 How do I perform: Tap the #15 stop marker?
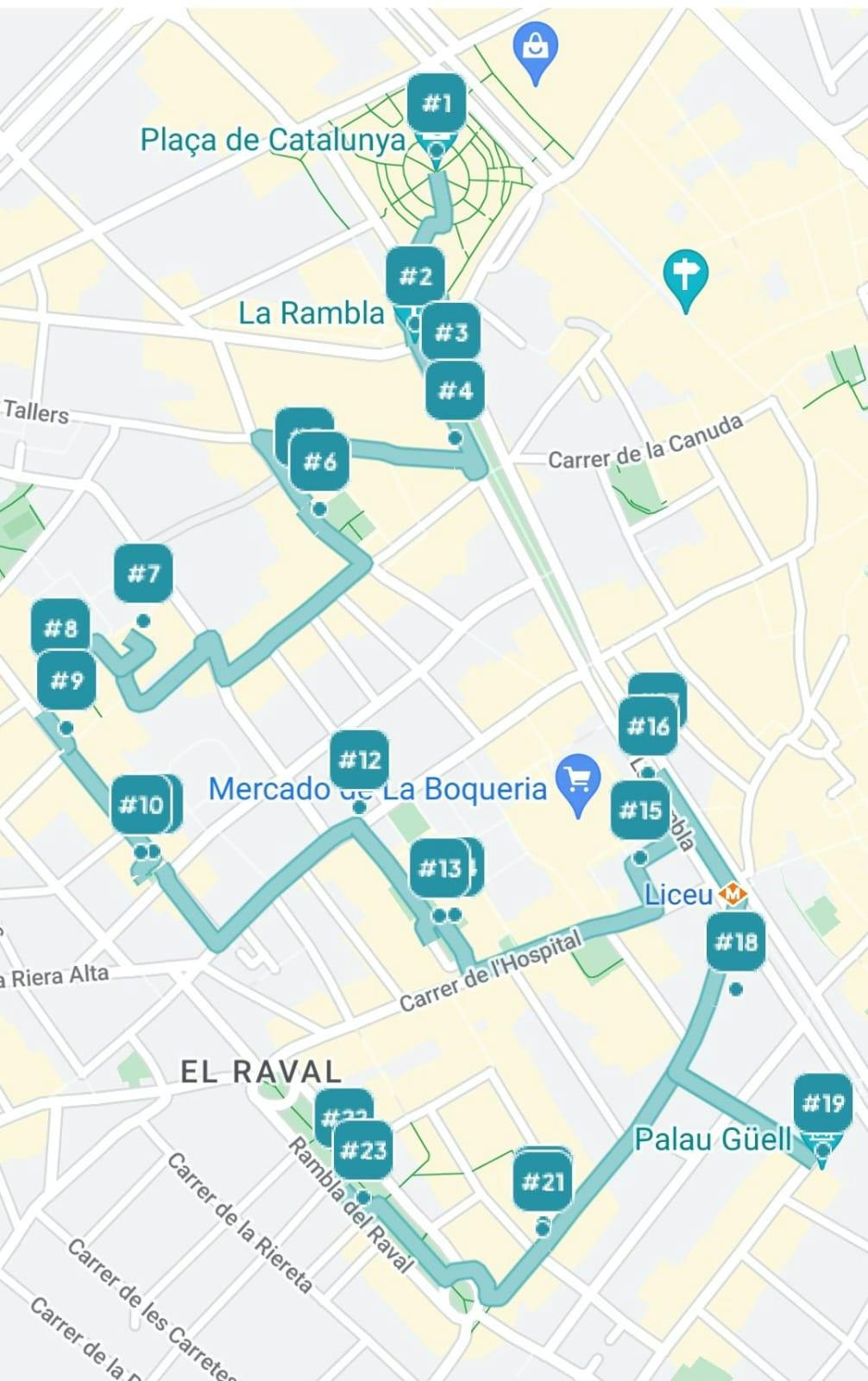pyautogui.click(x=640, y=810)
